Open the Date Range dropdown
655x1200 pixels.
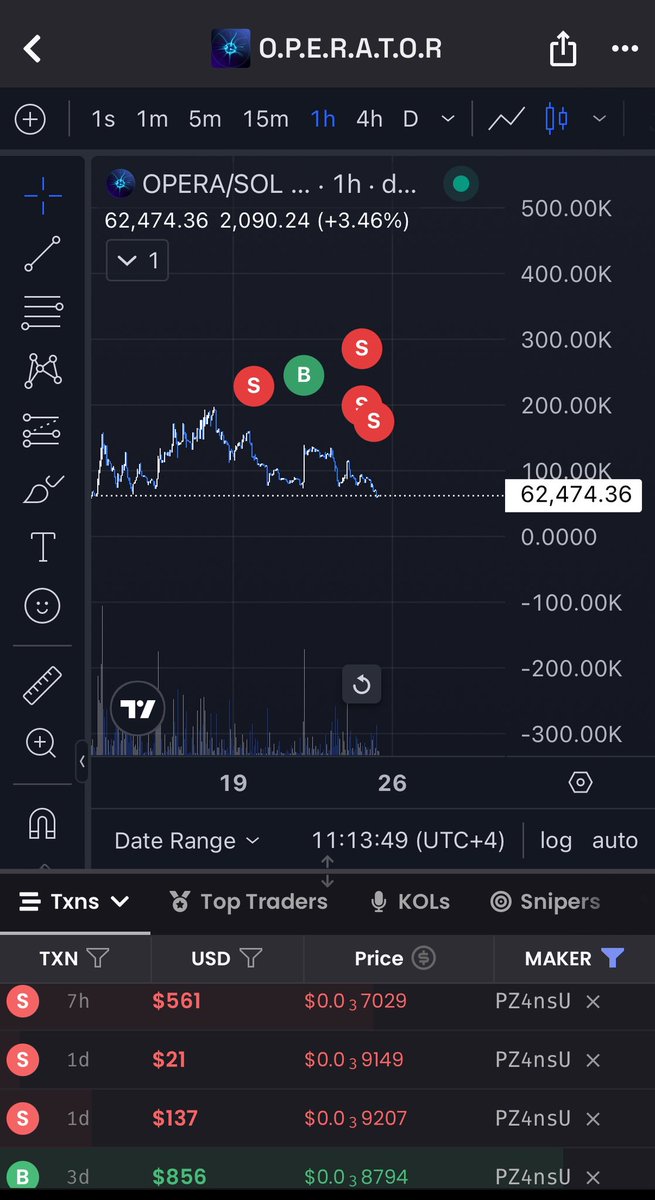[187, 841]
